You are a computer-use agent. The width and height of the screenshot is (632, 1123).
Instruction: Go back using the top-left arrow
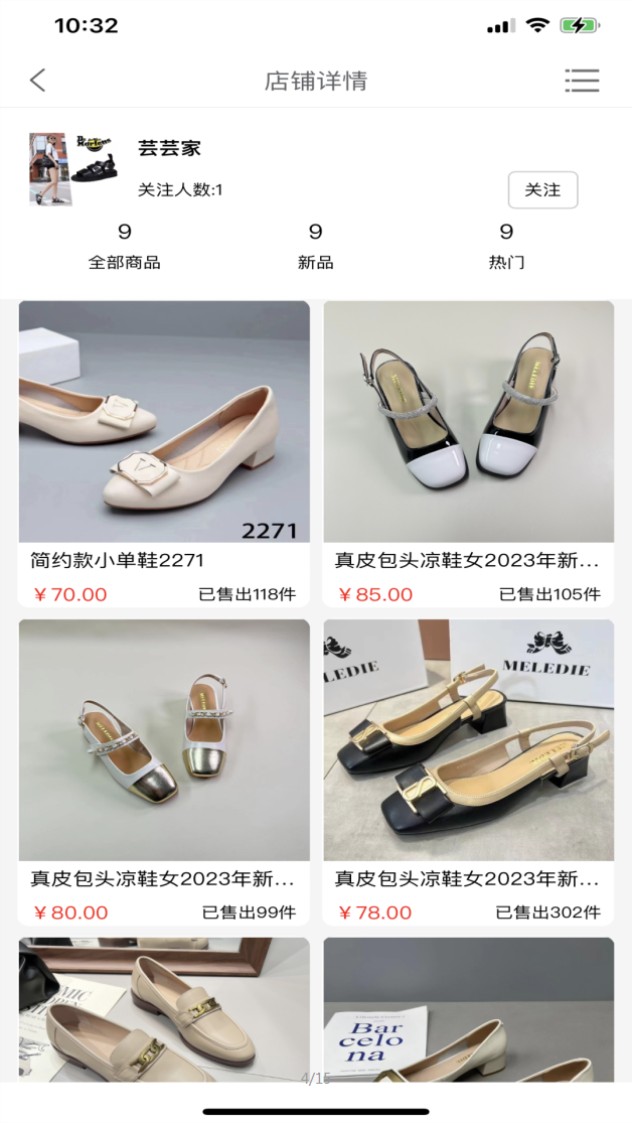point(38,81)
